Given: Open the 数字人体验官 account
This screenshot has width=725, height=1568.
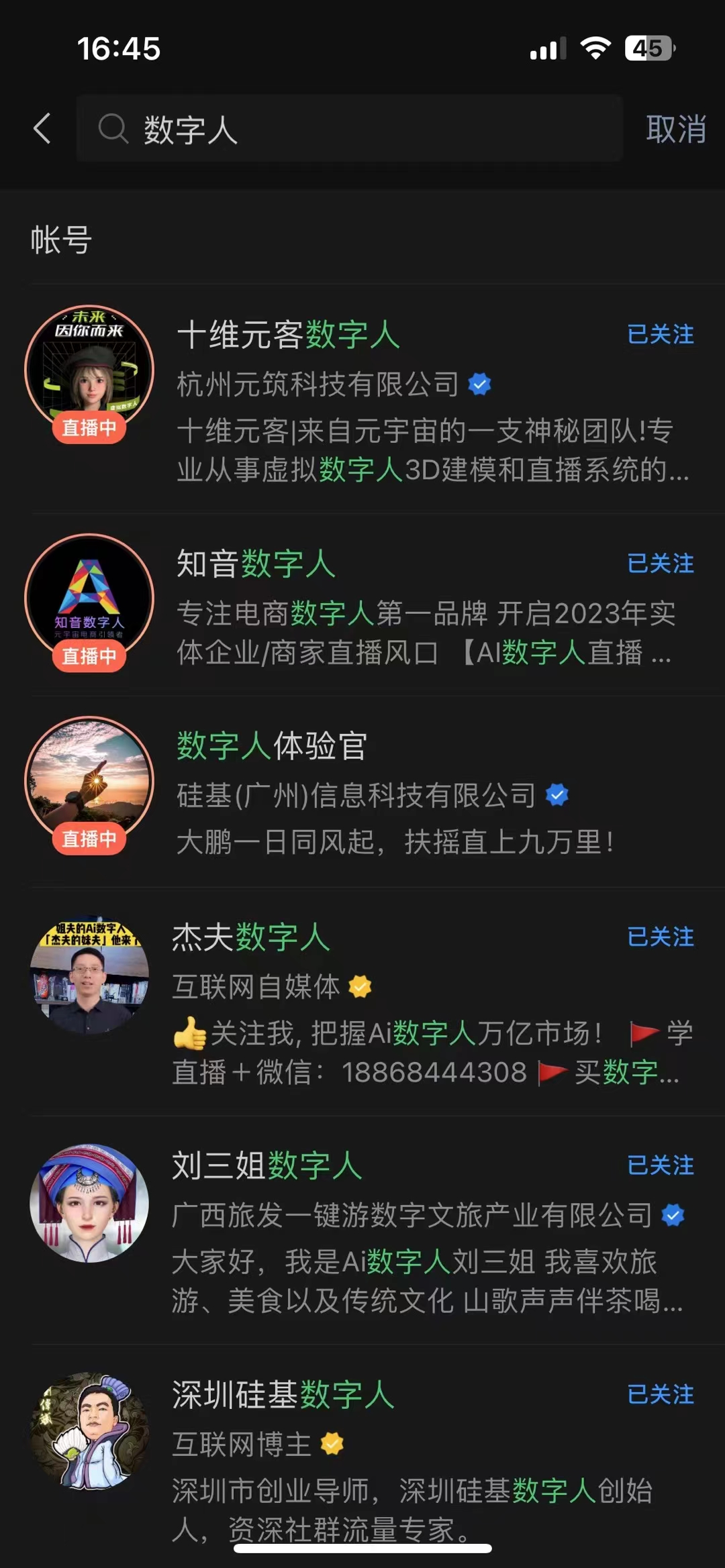Looking at the screenshot, I should pos(272,746).
